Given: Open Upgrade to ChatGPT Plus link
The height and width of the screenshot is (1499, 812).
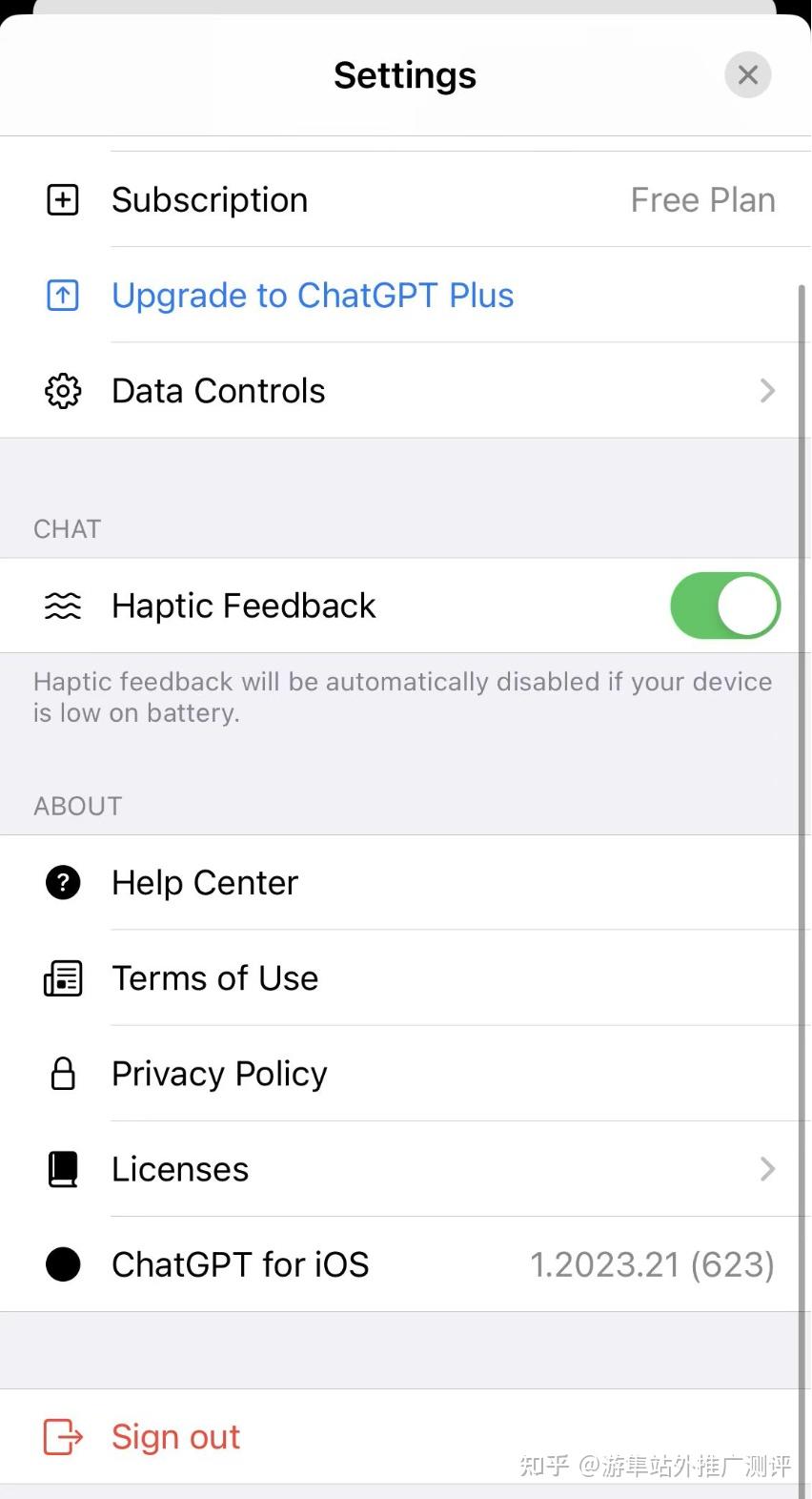Looking at the screenshot, I should [313, 296].
